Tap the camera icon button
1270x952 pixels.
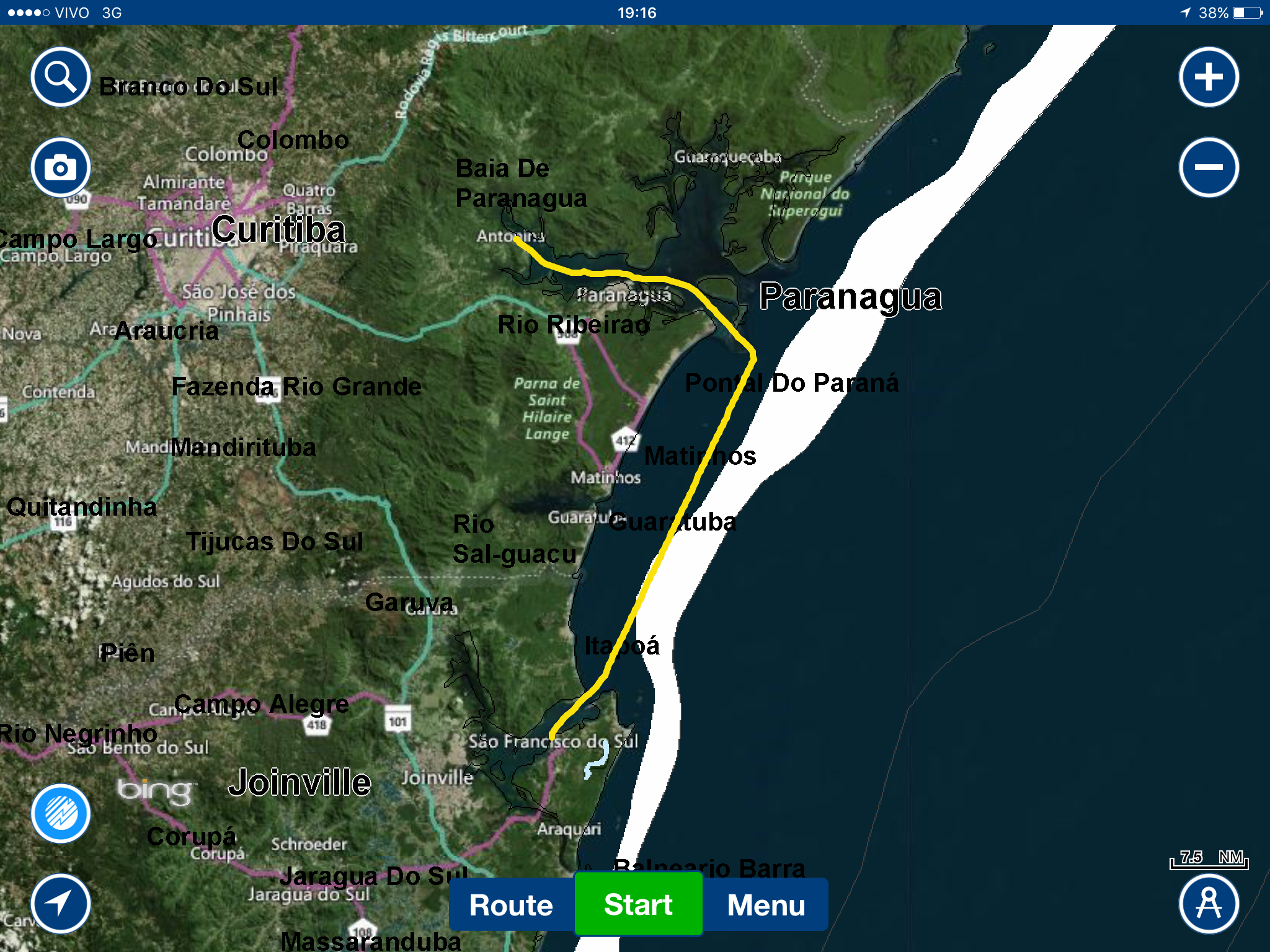tap(61, 167)
